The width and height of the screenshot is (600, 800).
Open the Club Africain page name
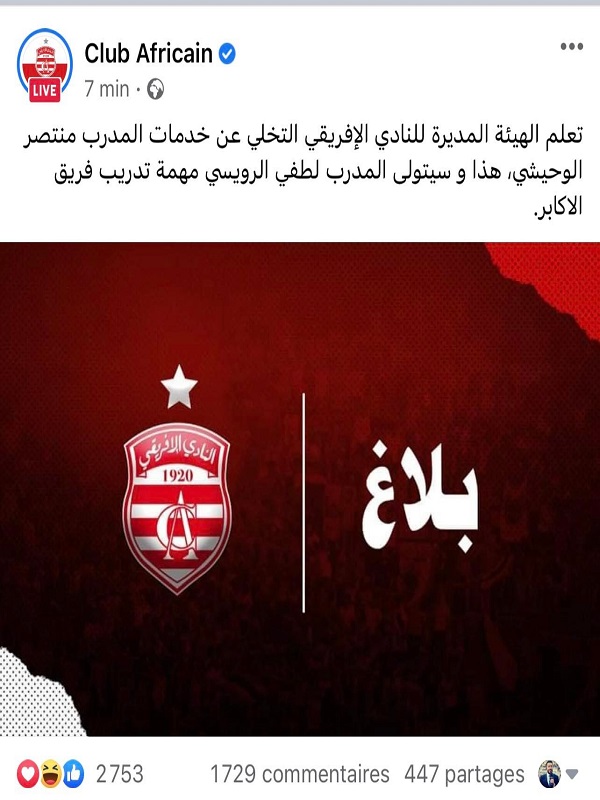tap(149, 54)
